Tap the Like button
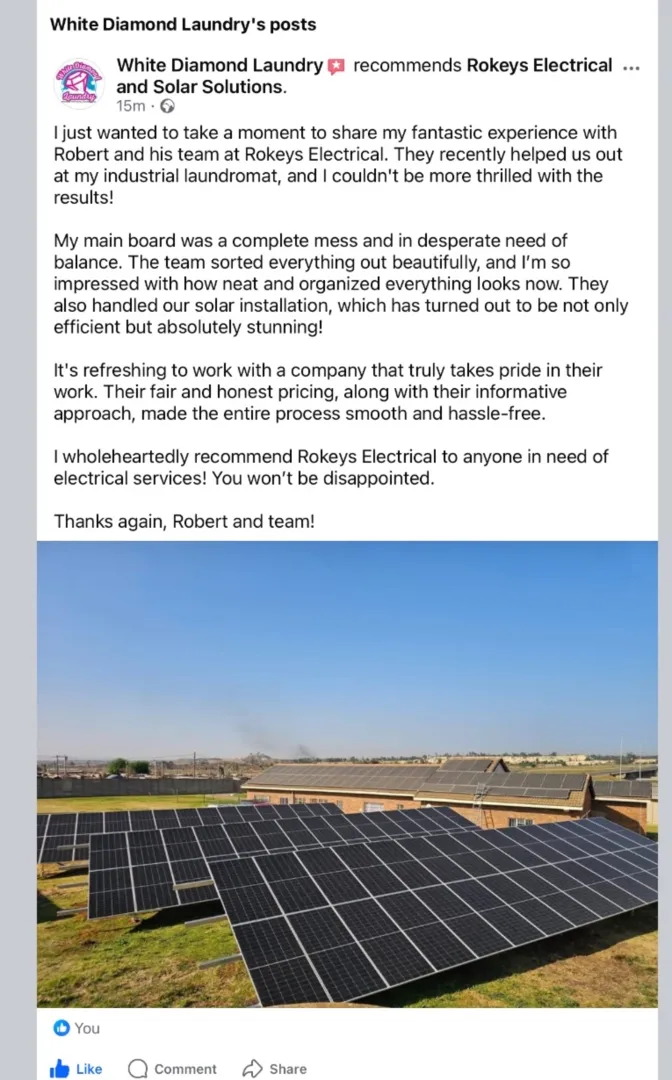672x1080 pixels. coord(76,1068)
